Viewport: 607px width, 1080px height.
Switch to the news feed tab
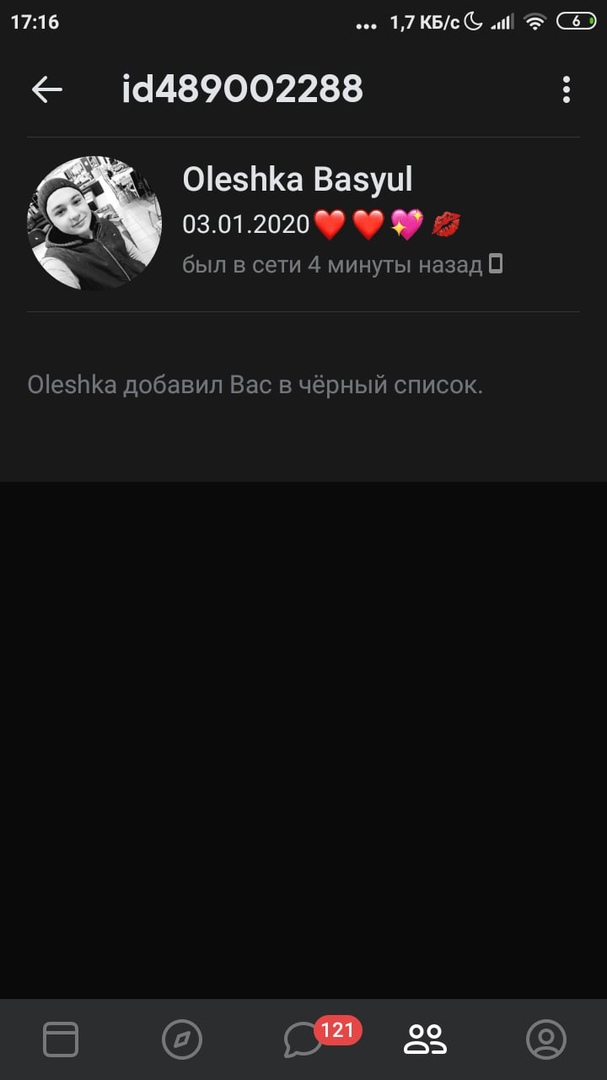point(61,1039)
